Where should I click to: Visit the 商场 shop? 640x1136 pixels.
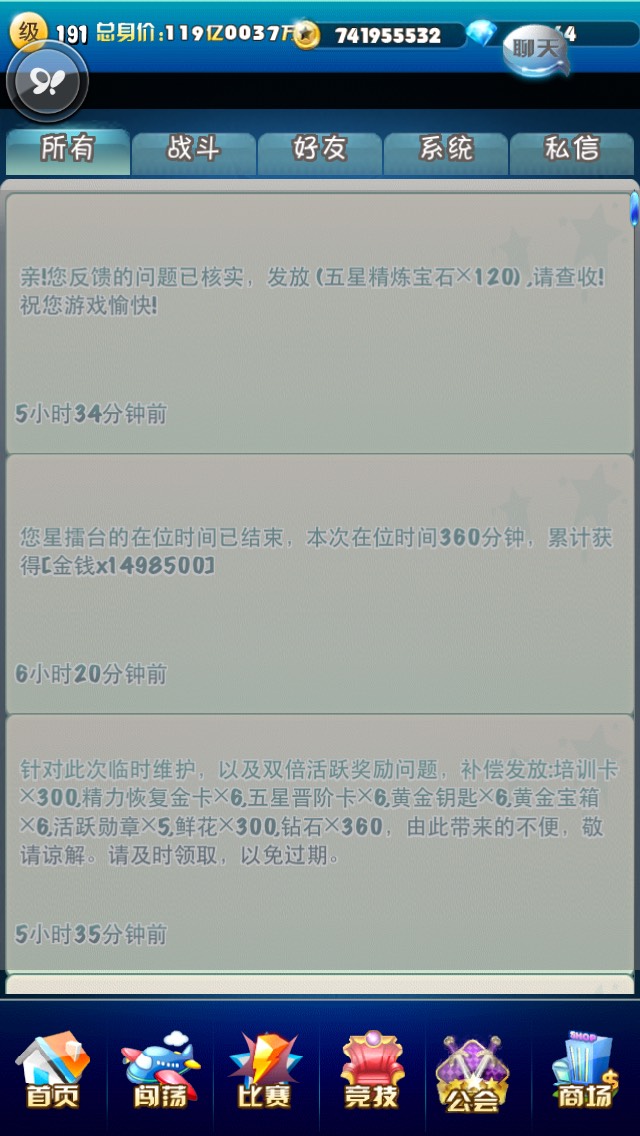tap(585, 1070)
